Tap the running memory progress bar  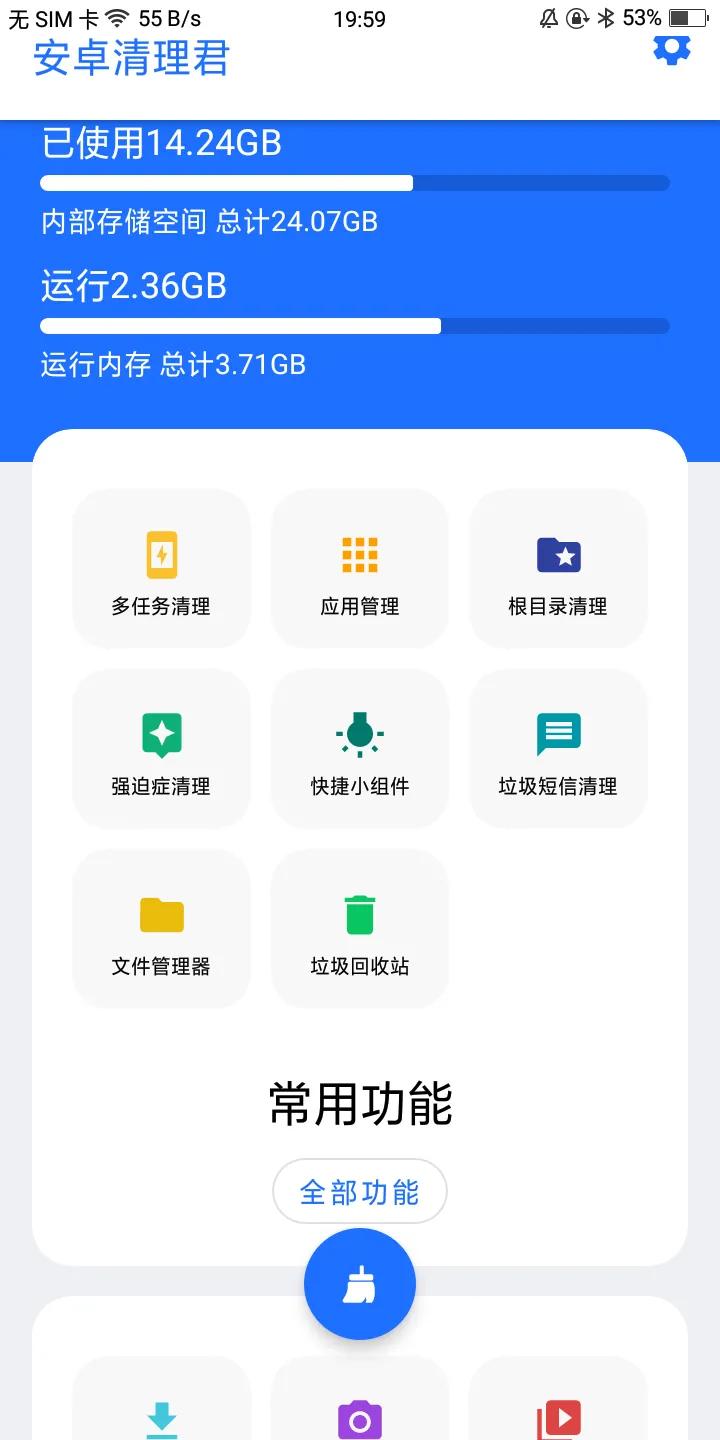click(353, 326)
